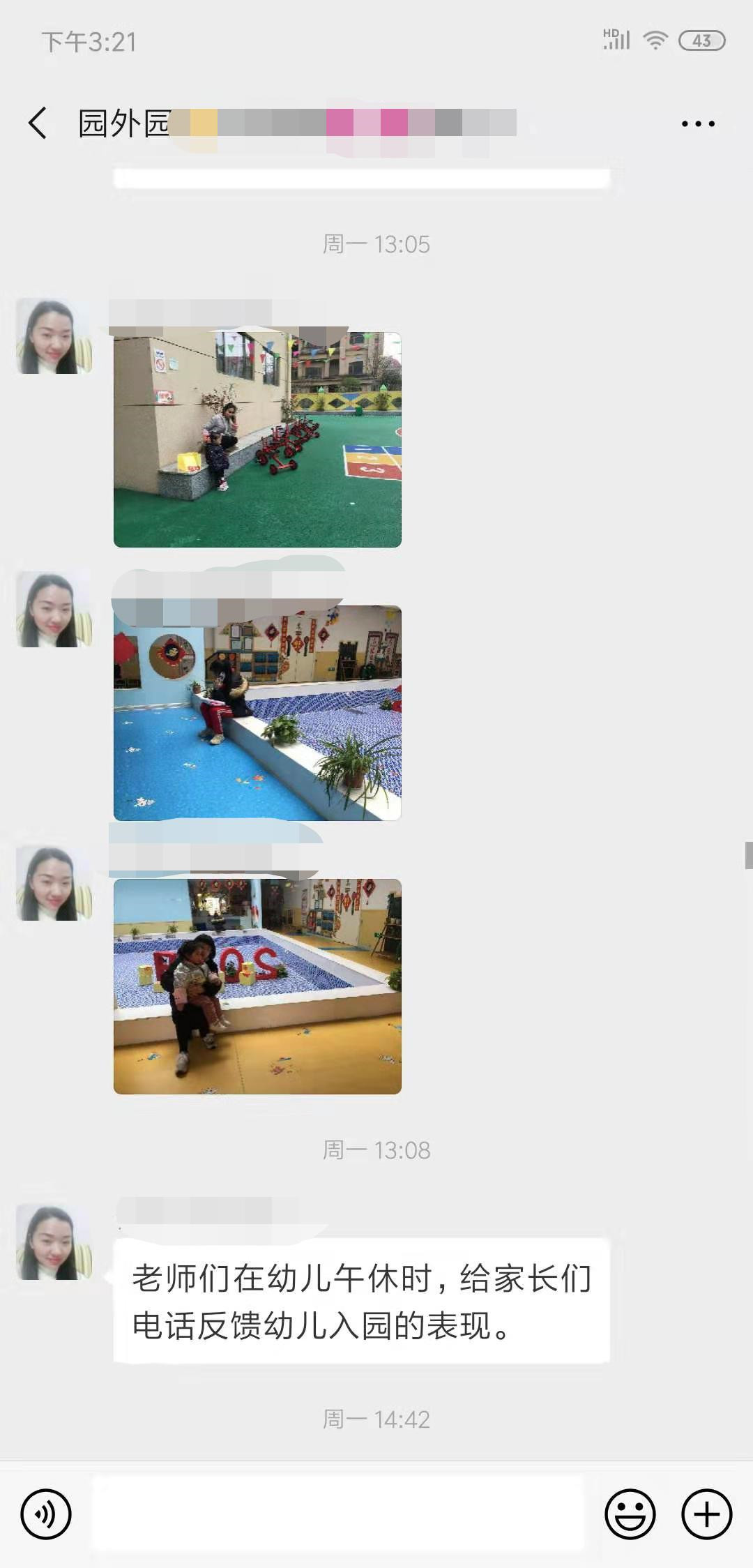Open the photo of adult holding child
This screenshot has width=753, height=1568.
tap(257, 986)
